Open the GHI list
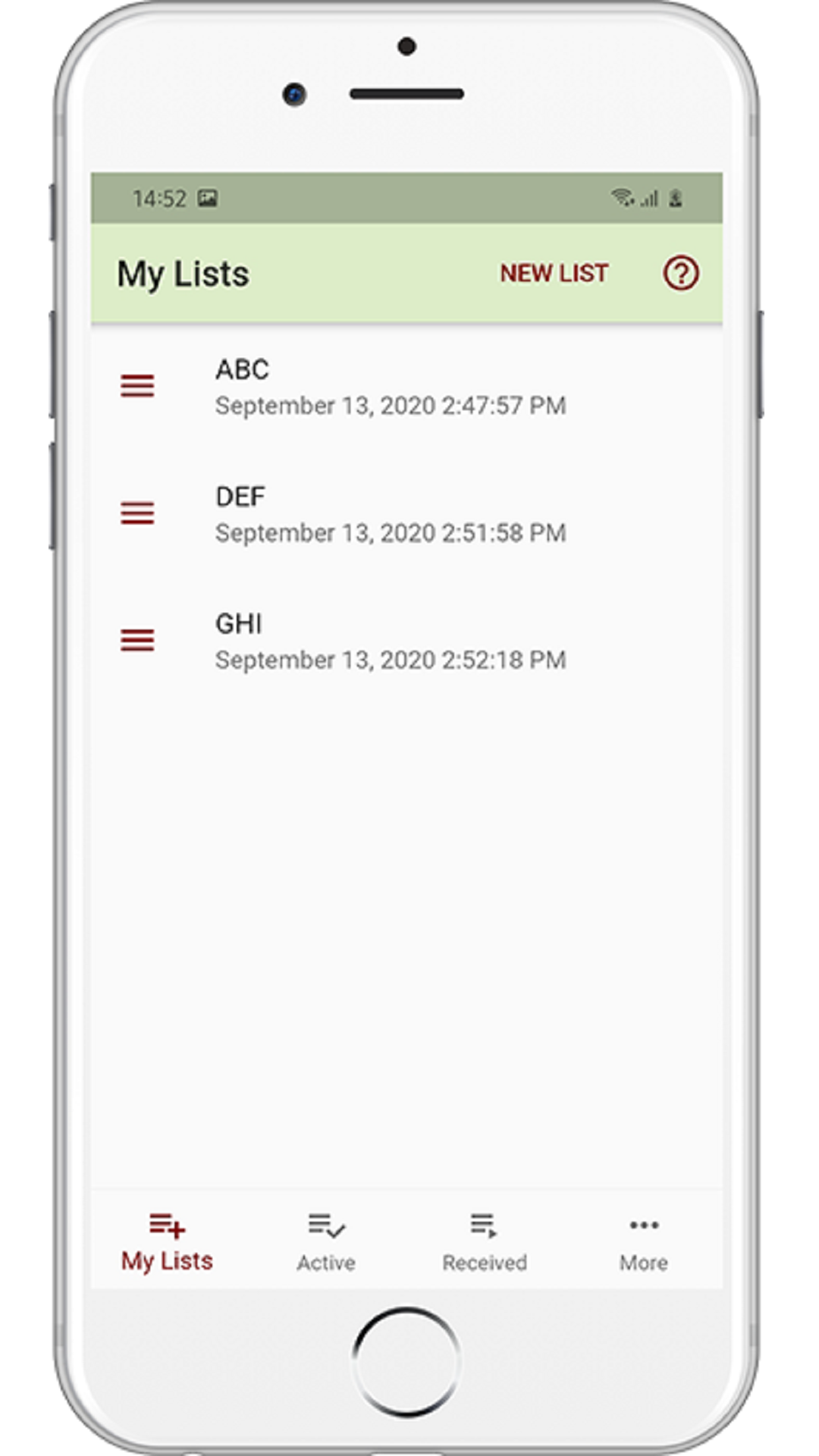The width and height of the screenshot is (819, 1456). tap(406, 642)
